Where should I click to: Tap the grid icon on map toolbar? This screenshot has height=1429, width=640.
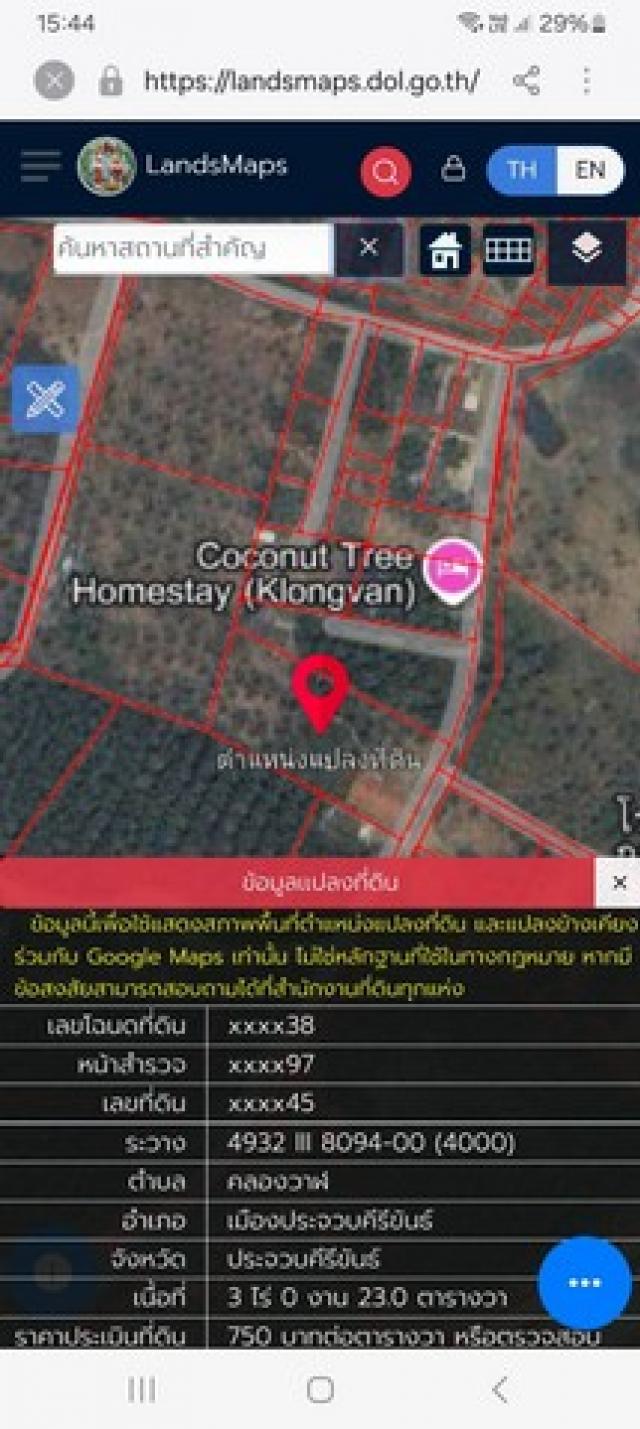click(x=508, y=250)
